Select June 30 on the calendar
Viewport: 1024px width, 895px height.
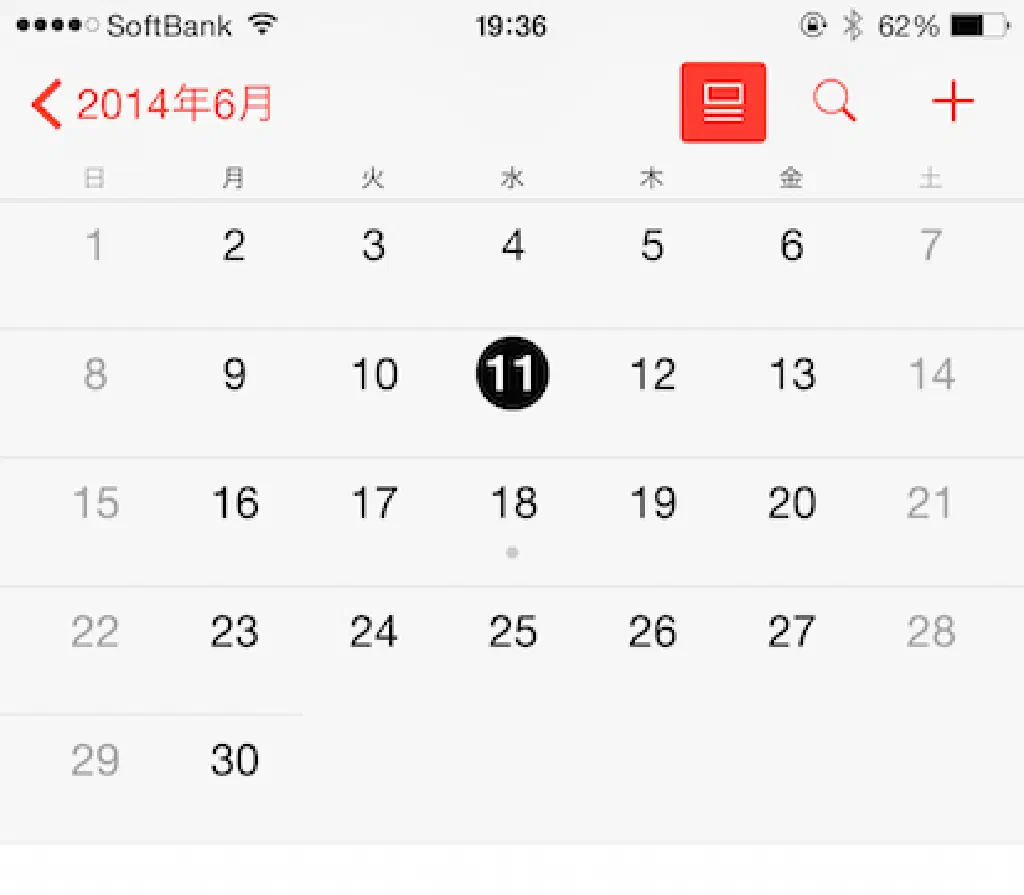[235, 761]
